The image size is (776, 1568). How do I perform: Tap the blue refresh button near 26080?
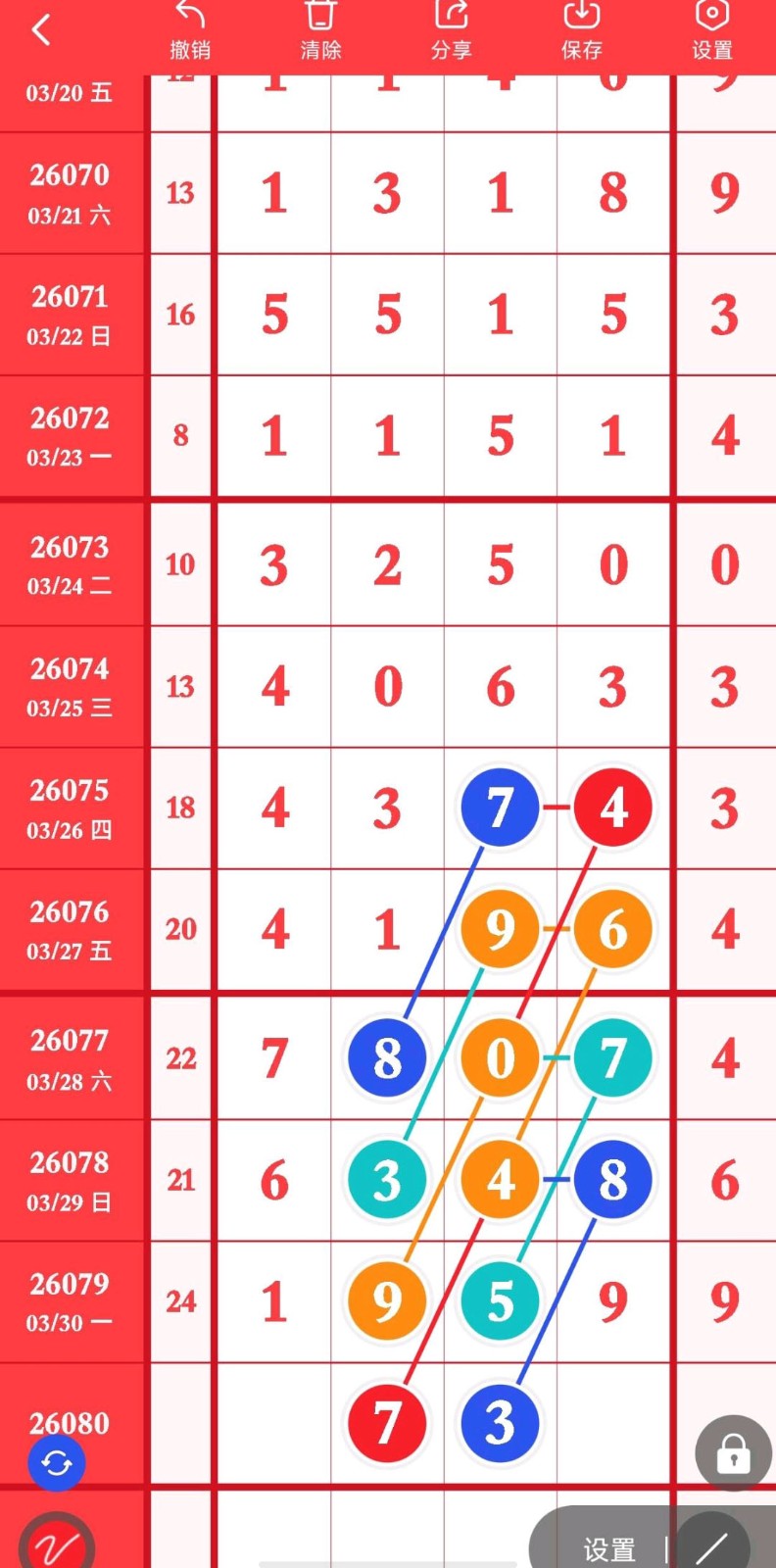pos(57,1463)
